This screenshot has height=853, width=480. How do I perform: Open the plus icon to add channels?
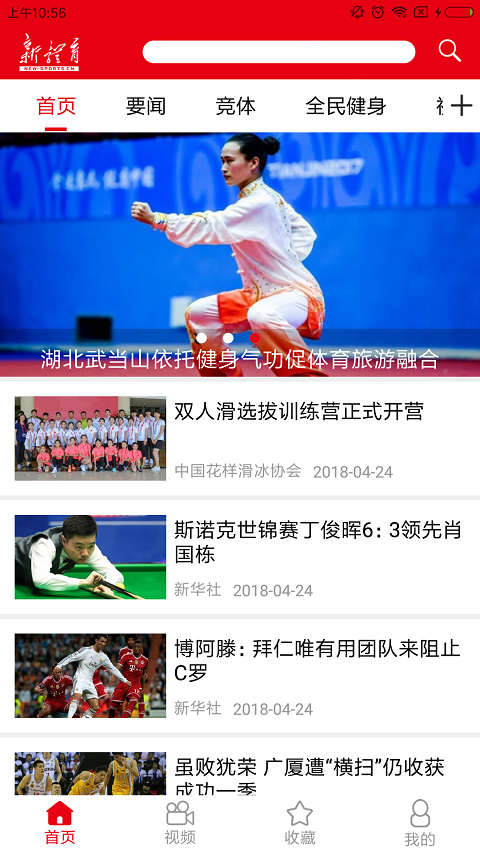tap(461, 106)
